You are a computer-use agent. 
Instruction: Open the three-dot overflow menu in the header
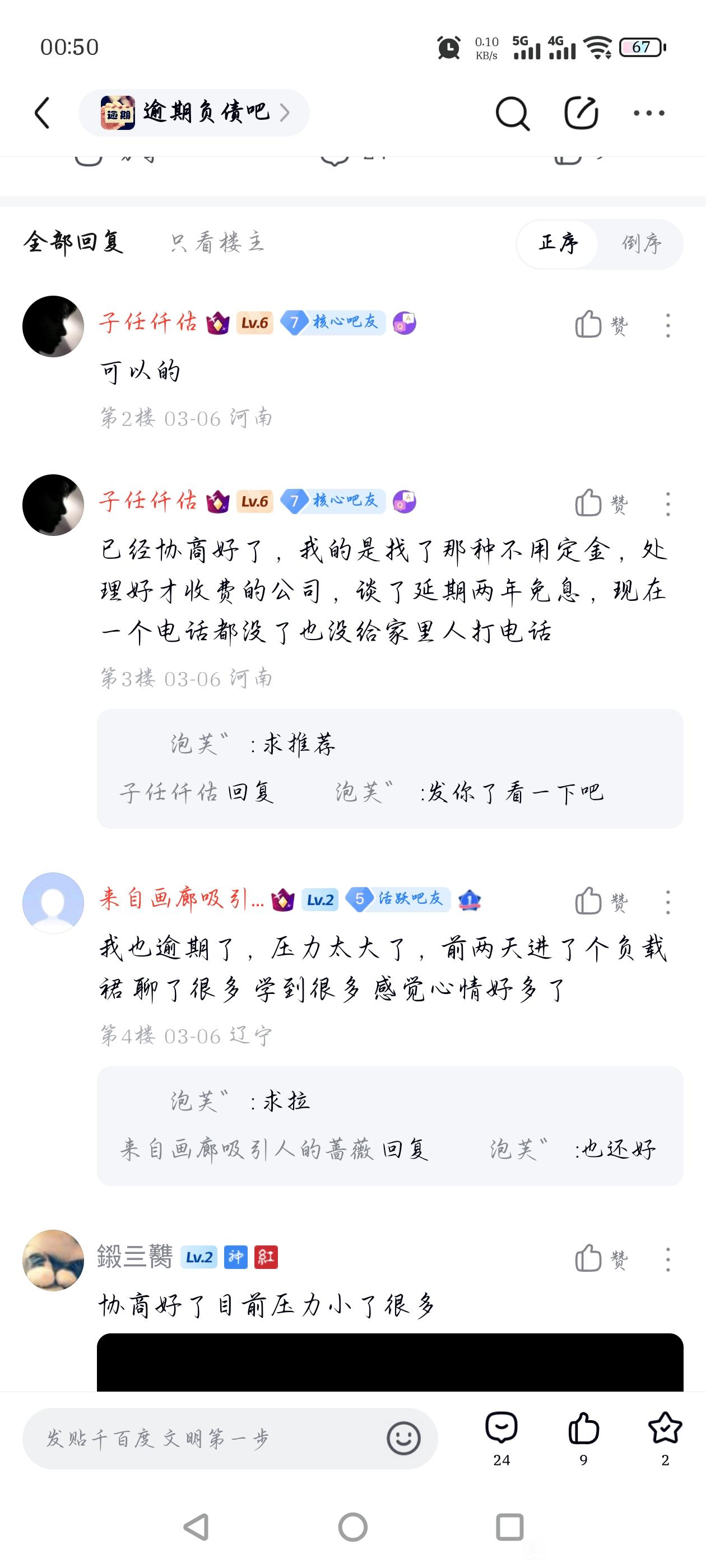(649, 113)
